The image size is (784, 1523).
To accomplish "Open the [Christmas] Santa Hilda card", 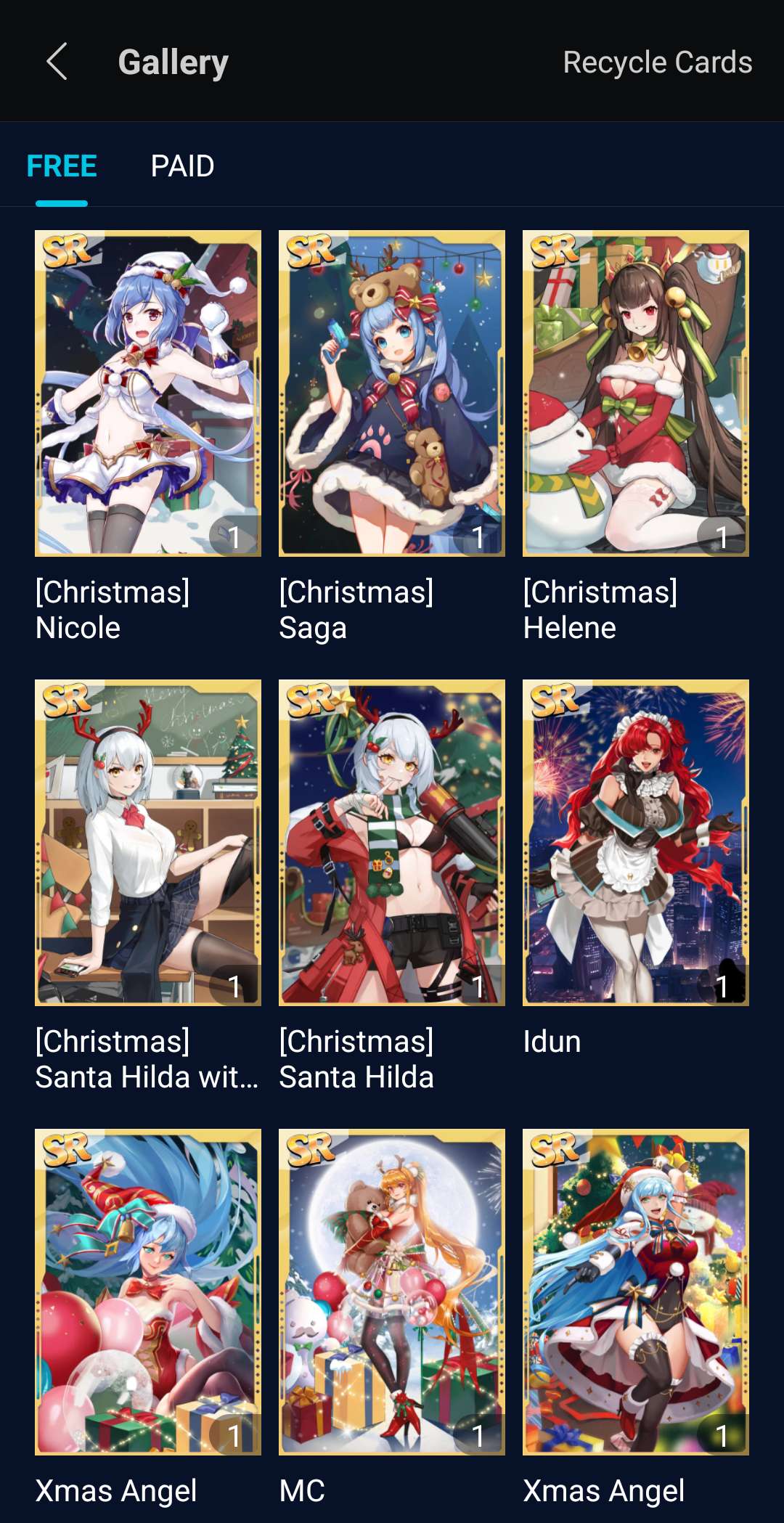I will (x=392, y=843).
